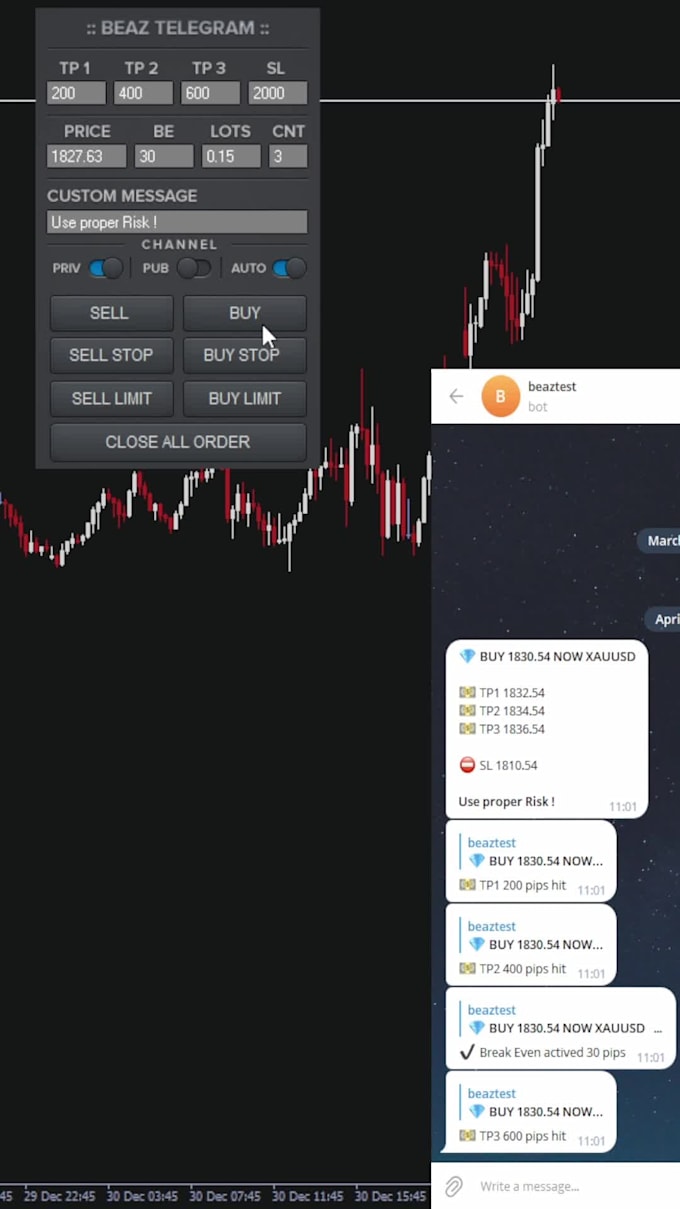
Task: Place a BUY STOP order
Action: point(244,355)
